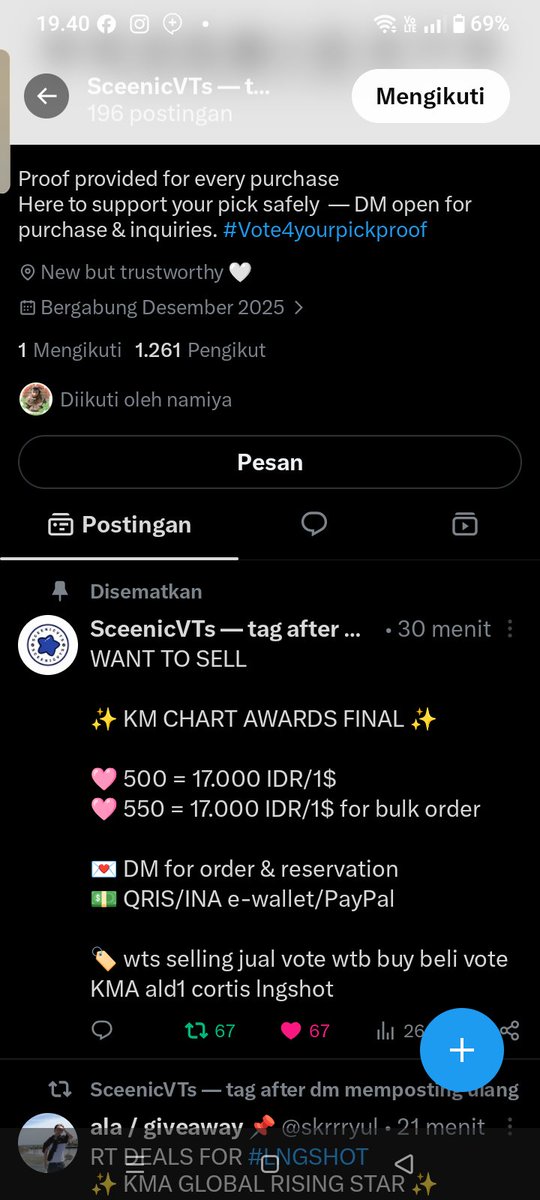Go back using the header arrow

(47, 96)
